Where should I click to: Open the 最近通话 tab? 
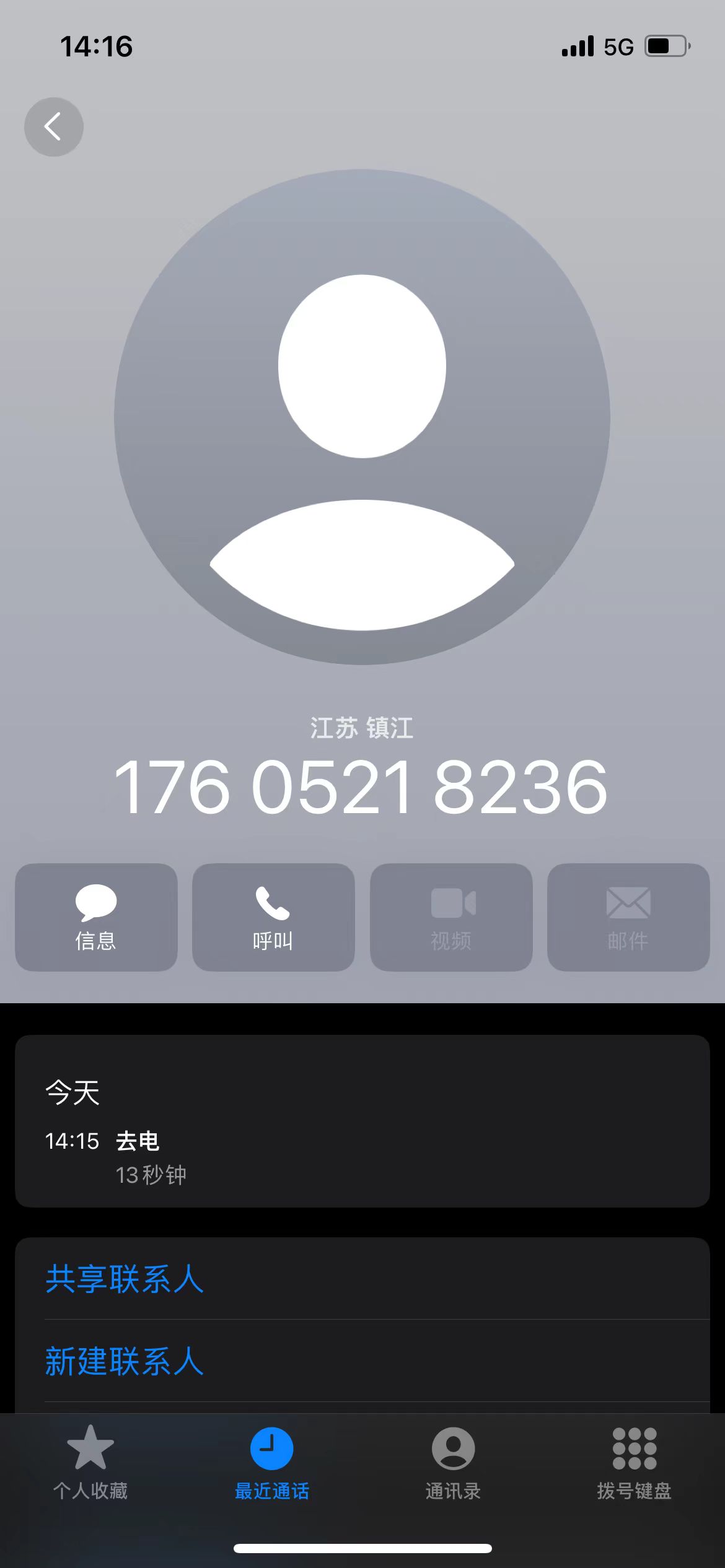(272, 1463)
